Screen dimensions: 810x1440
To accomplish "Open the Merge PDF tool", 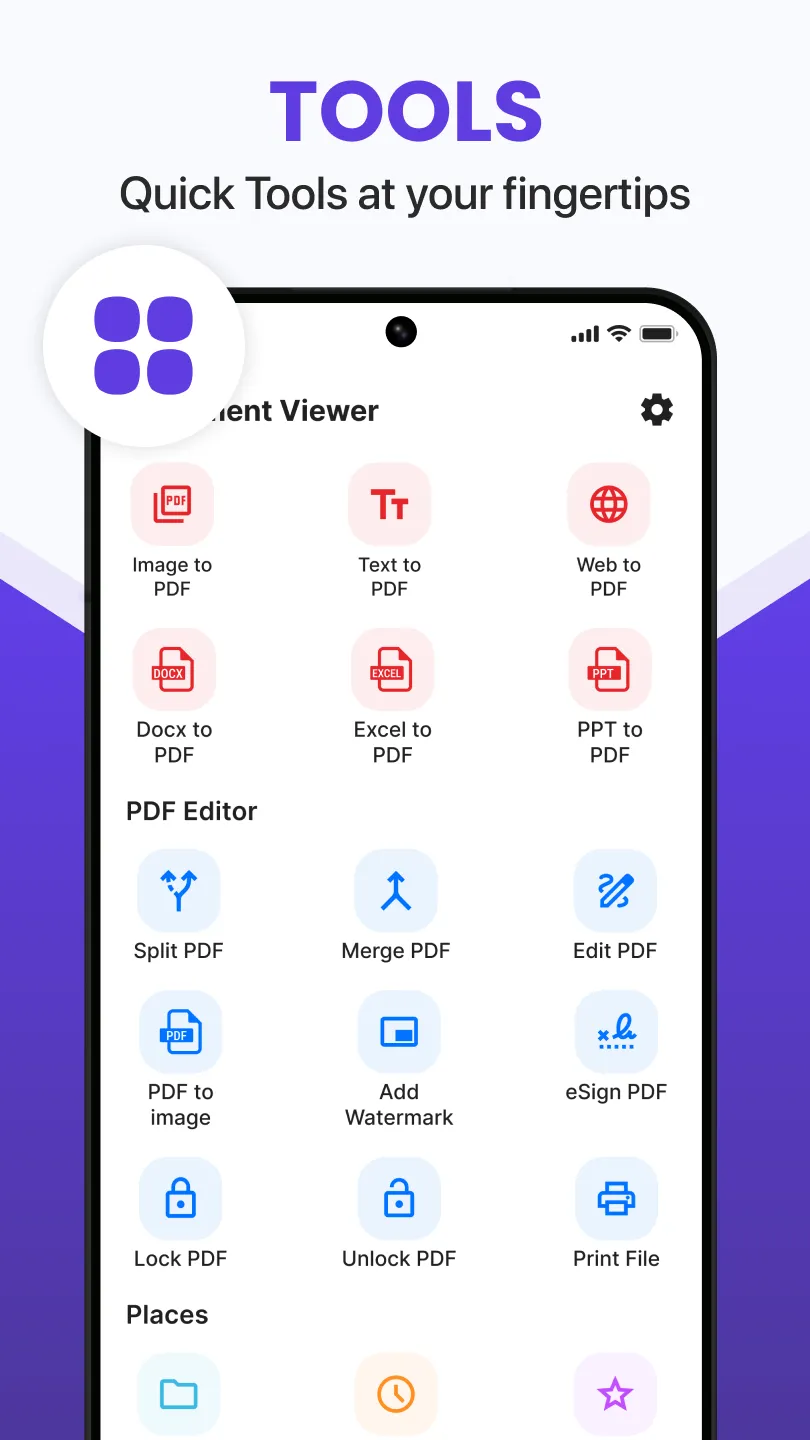I will tap(397, 891).
